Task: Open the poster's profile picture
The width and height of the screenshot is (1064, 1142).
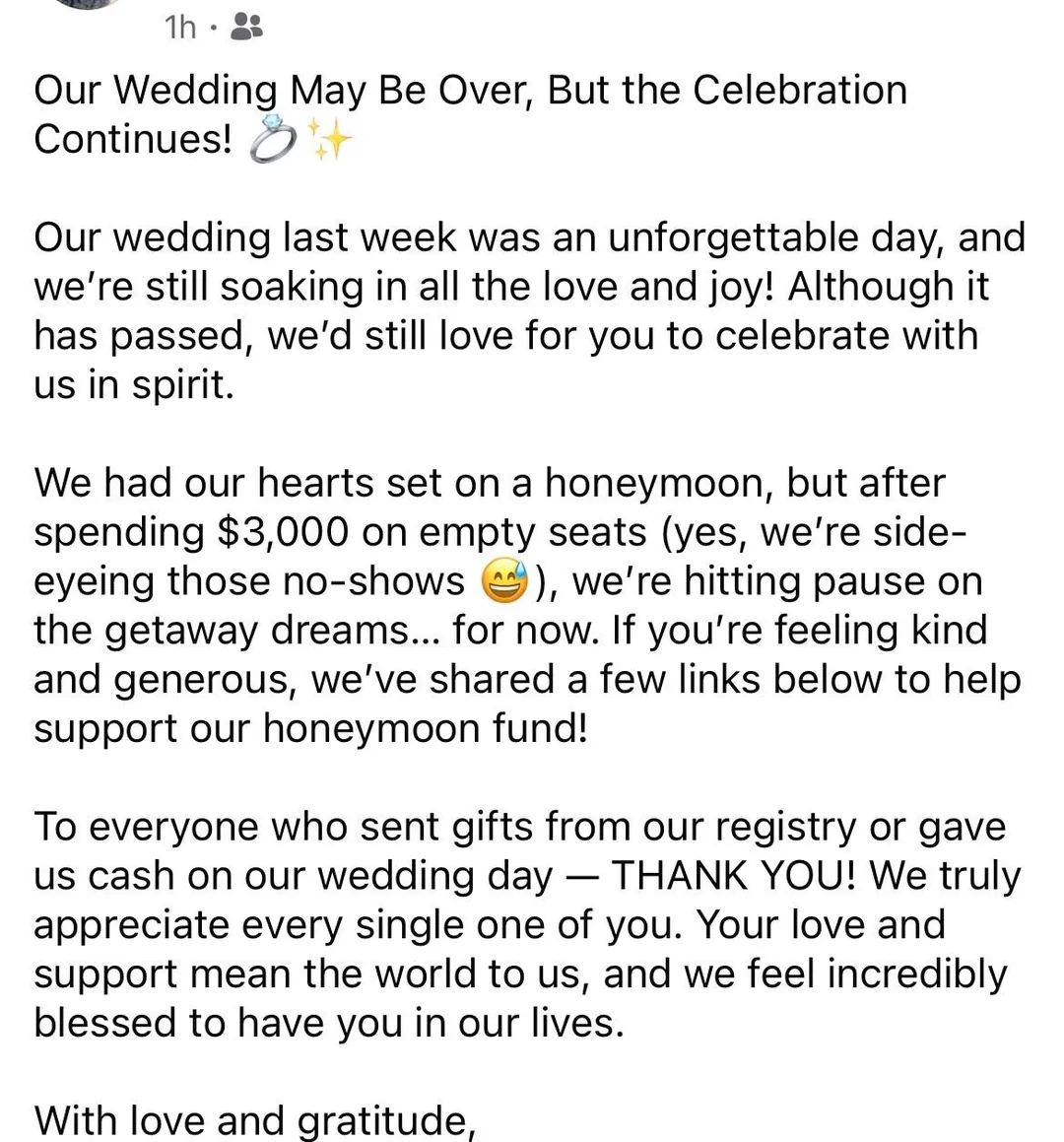Action: point(84,5)
